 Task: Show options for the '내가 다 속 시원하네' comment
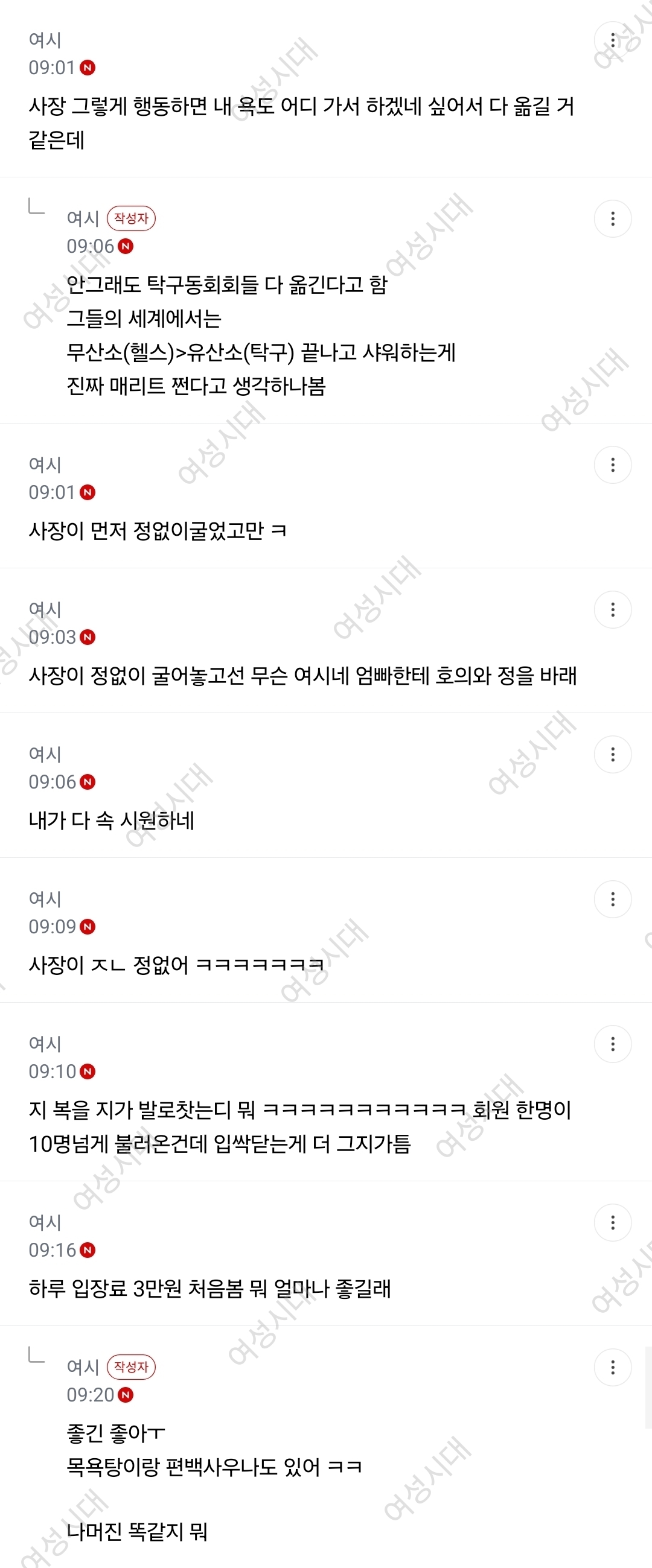[612, 755]
